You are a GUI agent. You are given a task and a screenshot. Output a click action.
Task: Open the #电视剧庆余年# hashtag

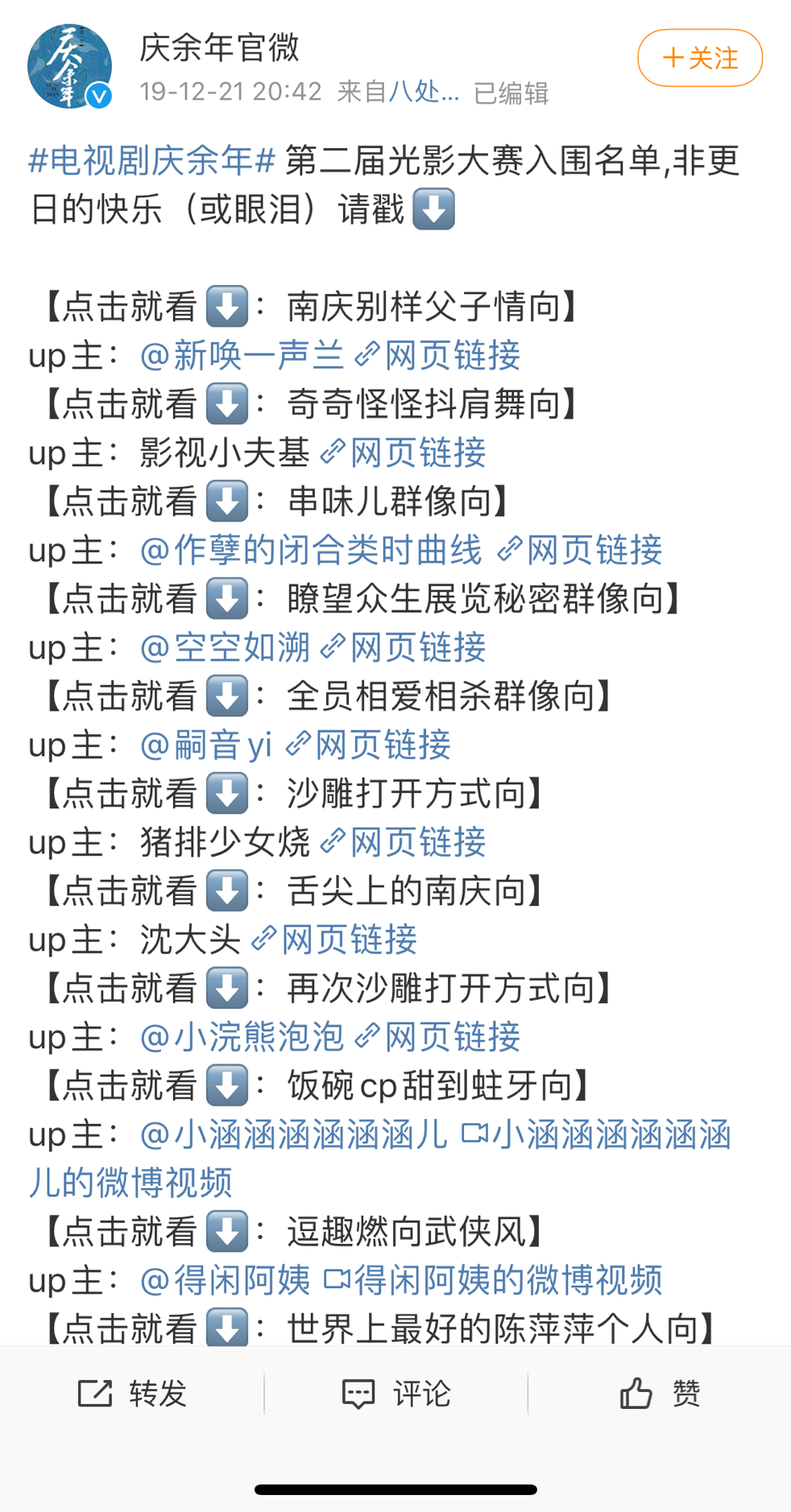pos(153,161)
